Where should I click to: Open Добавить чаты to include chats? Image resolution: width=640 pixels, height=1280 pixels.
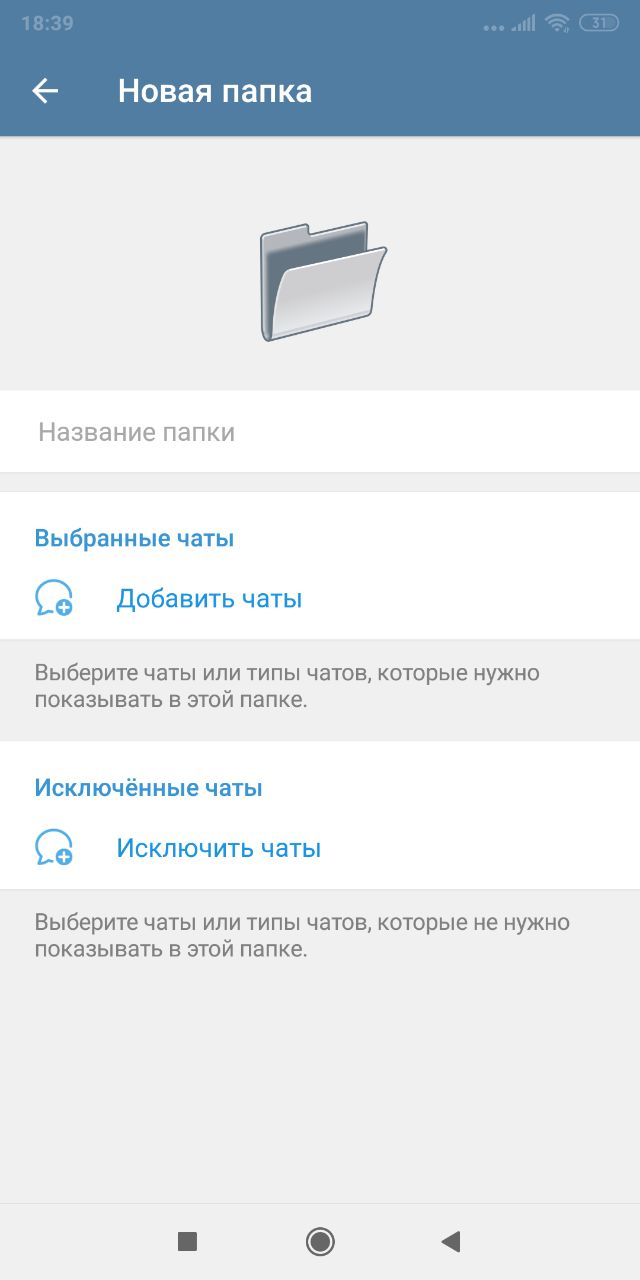coord(209,599)
